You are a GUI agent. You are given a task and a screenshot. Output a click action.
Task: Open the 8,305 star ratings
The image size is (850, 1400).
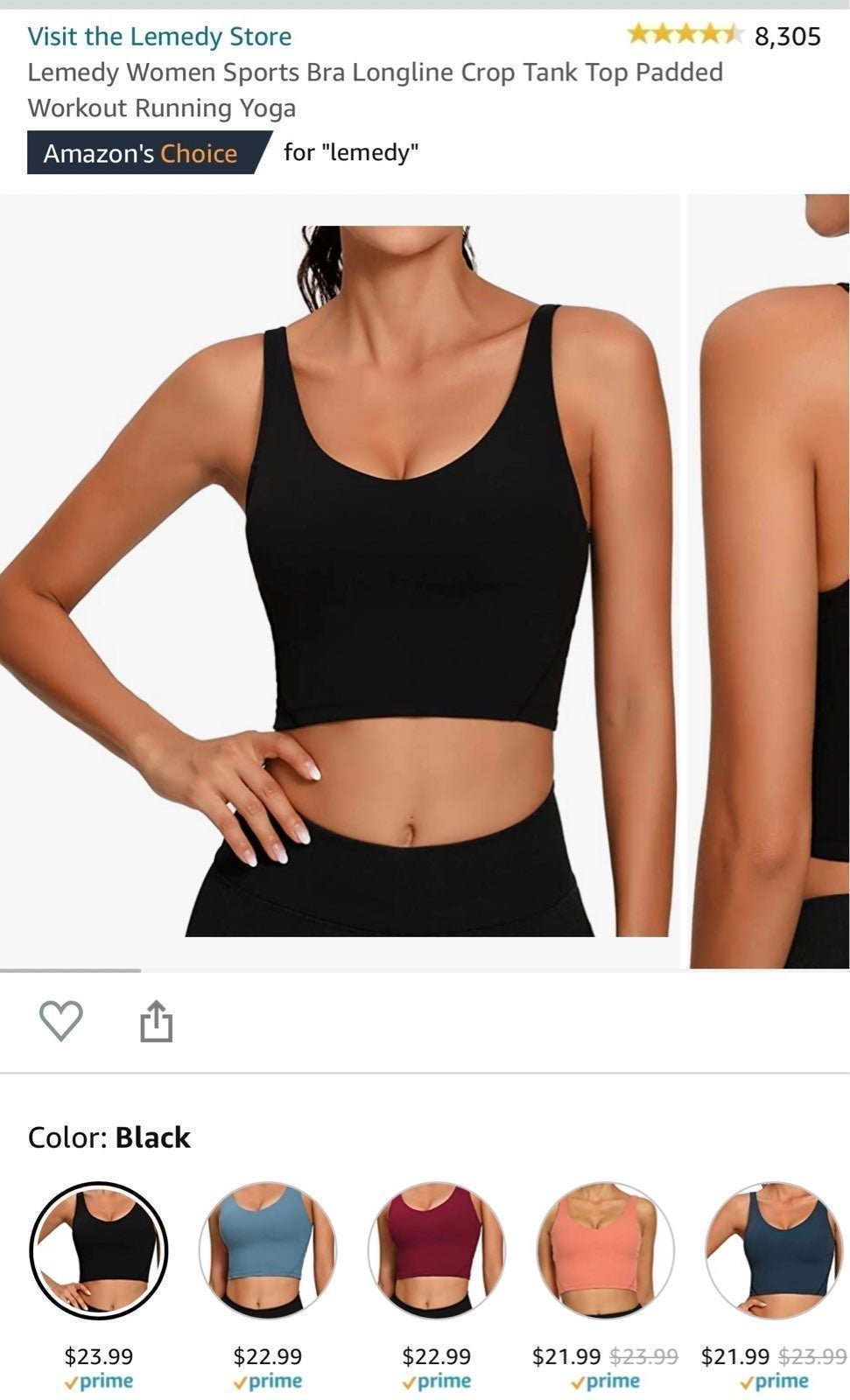(724, 36)
